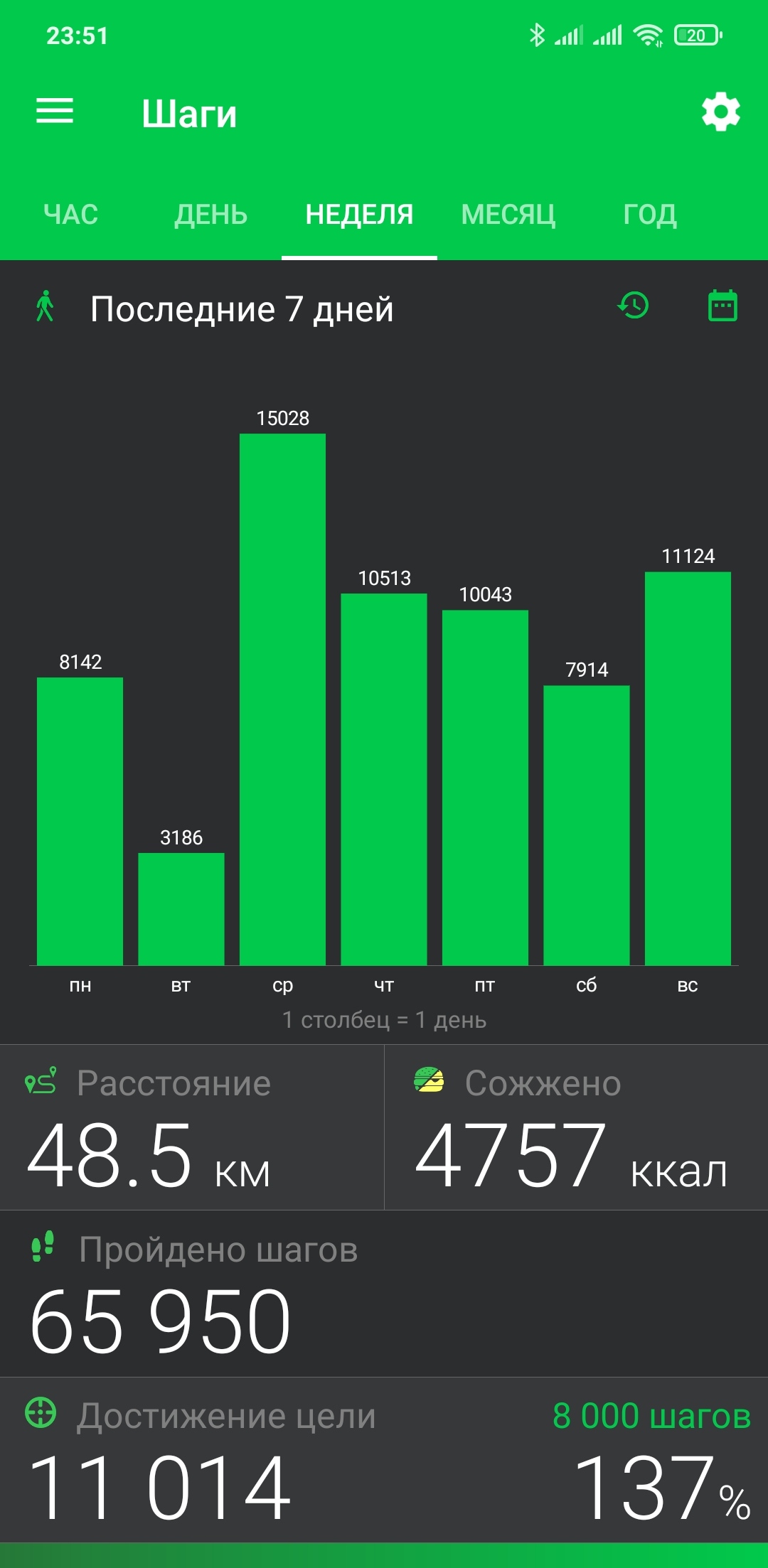768x1568 pixels.
Task: Open the calendar date picker
Action: (x=722, y=306)
